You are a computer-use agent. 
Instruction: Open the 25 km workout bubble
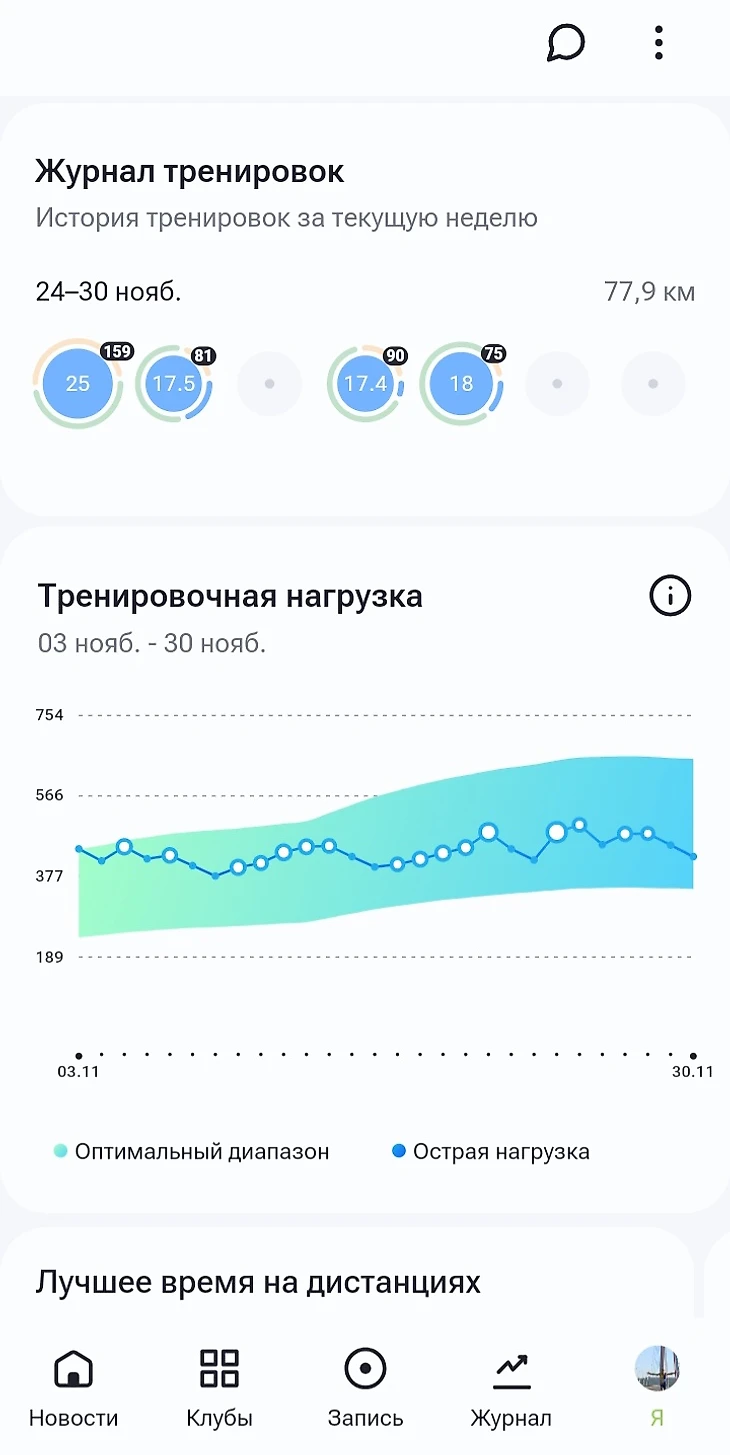(x=77, y=383)
